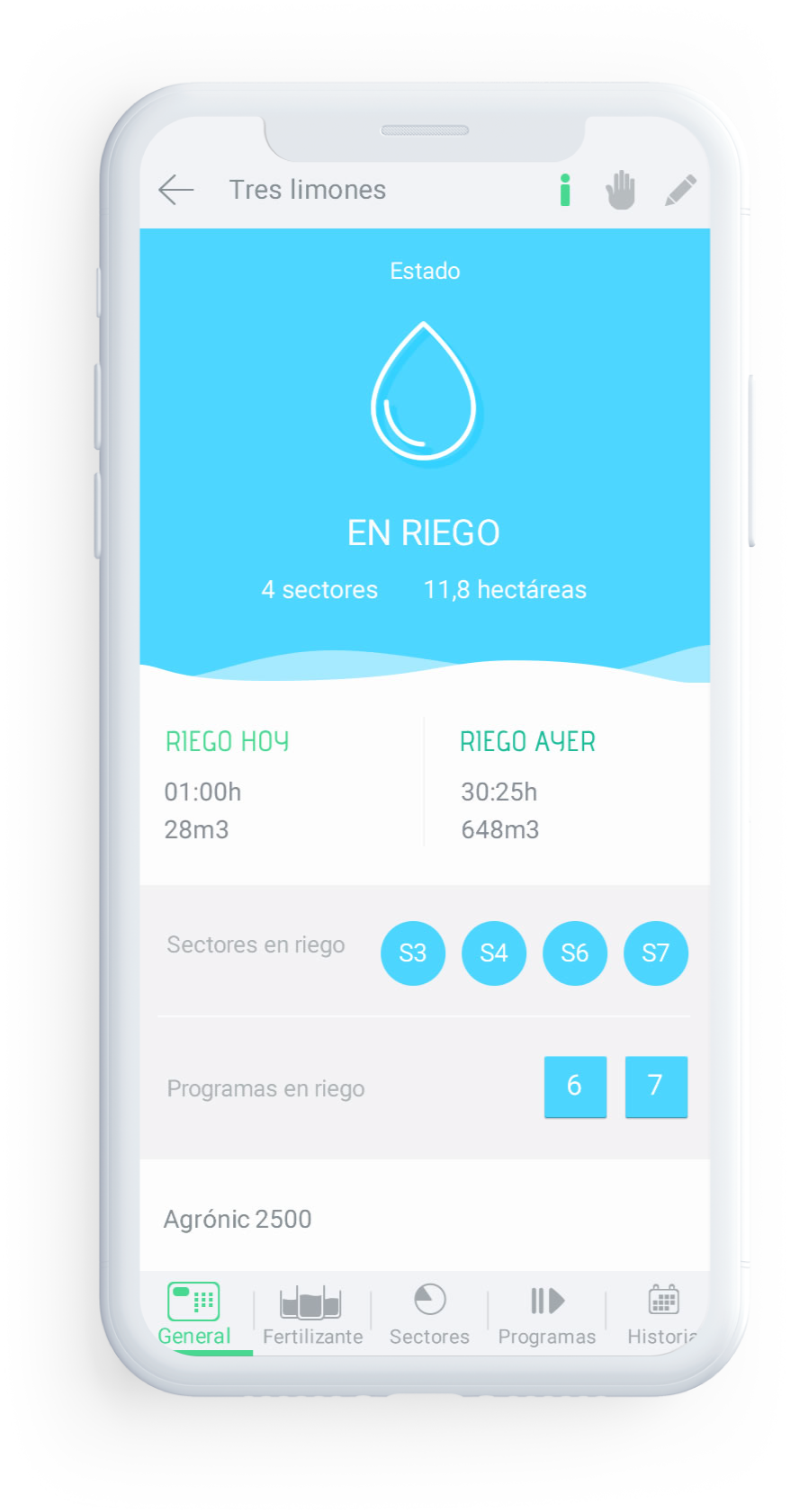
Task: Switch to the Fertilizante tab
Action: (x=312, y=1315)
